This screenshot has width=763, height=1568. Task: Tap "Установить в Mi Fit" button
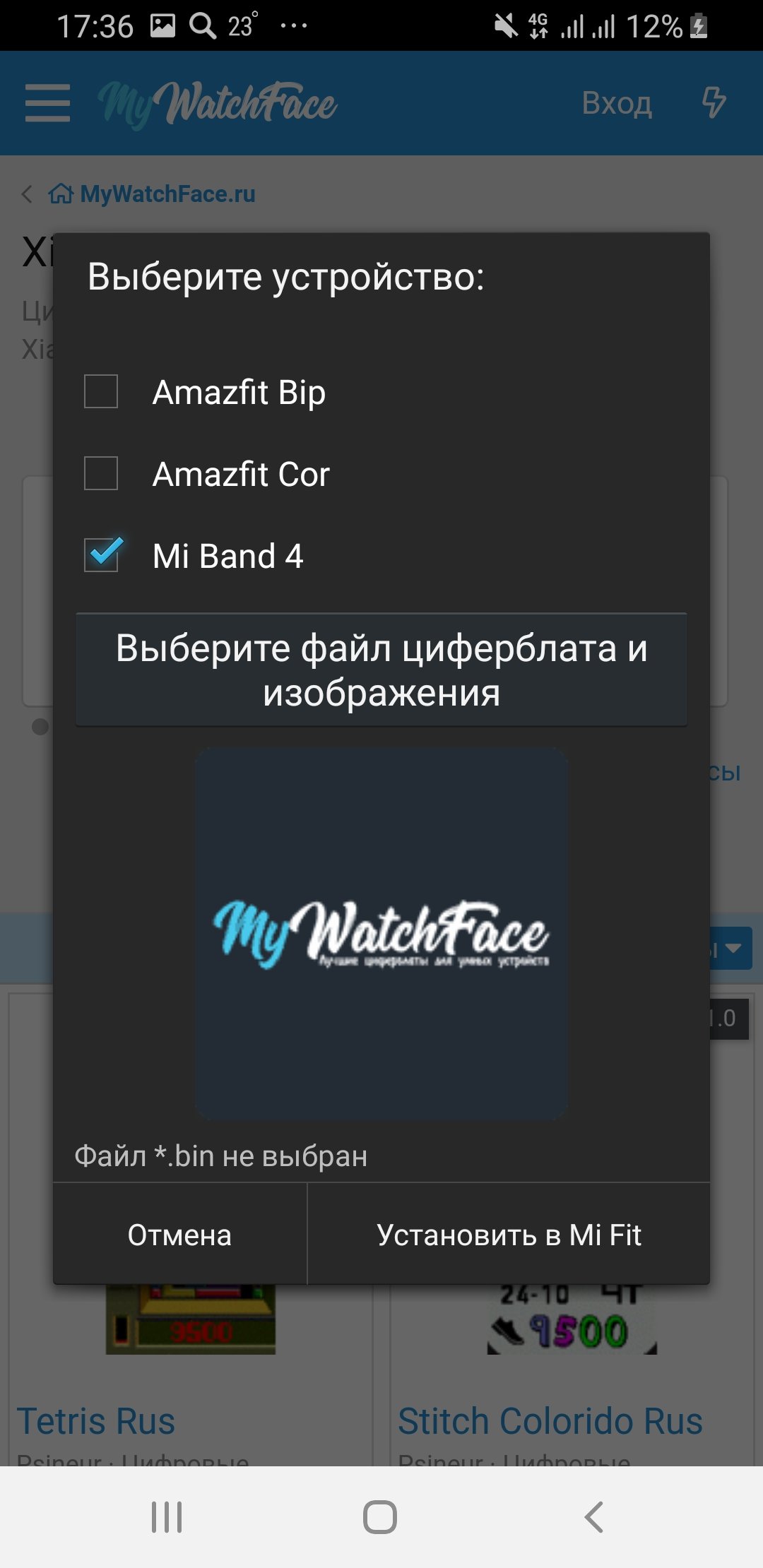point(509,1235)
